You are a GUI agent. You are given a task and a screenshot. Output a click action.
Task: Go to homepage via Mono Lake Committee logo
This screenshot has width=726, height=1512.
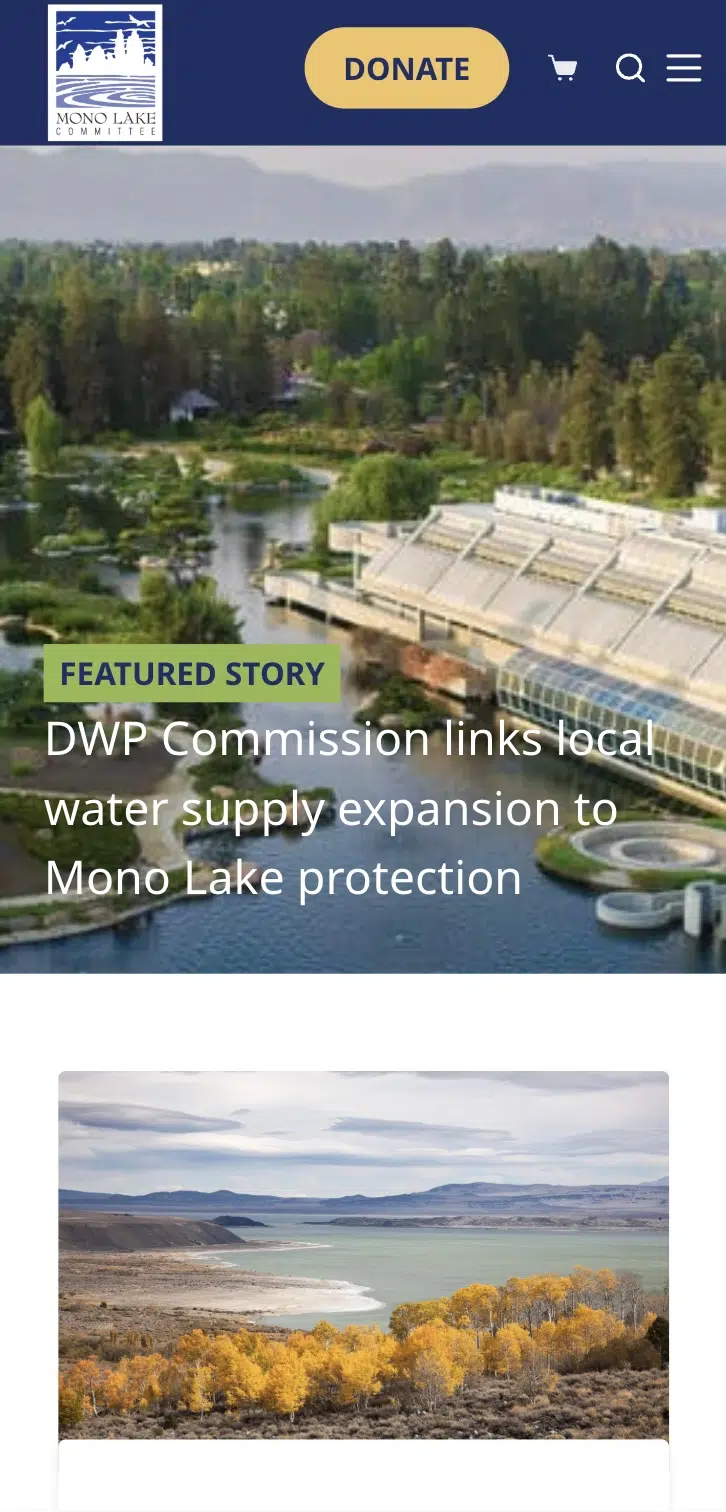tap(105, 73)
